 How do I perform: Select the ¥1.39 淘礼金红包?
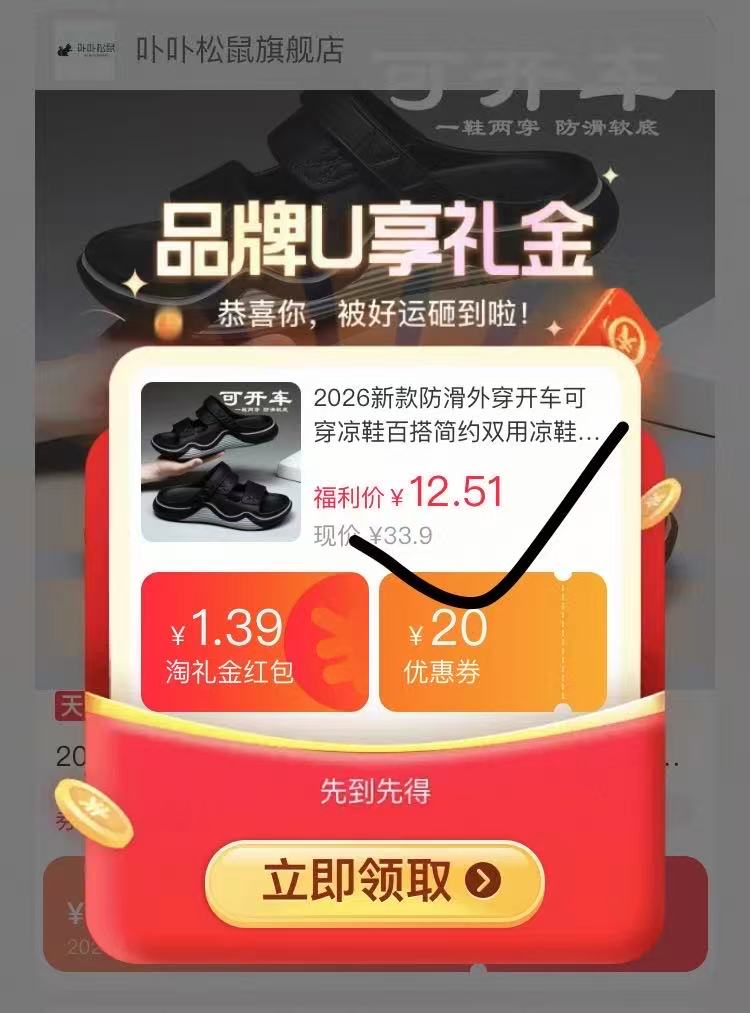[x=254, y=642]
